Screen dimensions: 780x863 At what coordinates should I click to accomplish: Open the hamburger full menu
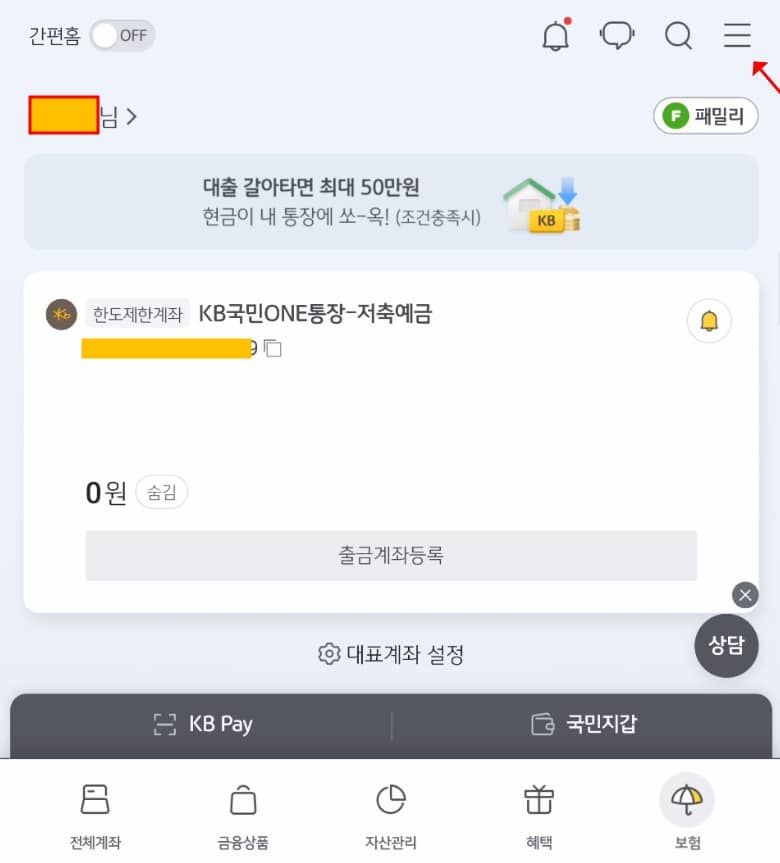[736, 37]
